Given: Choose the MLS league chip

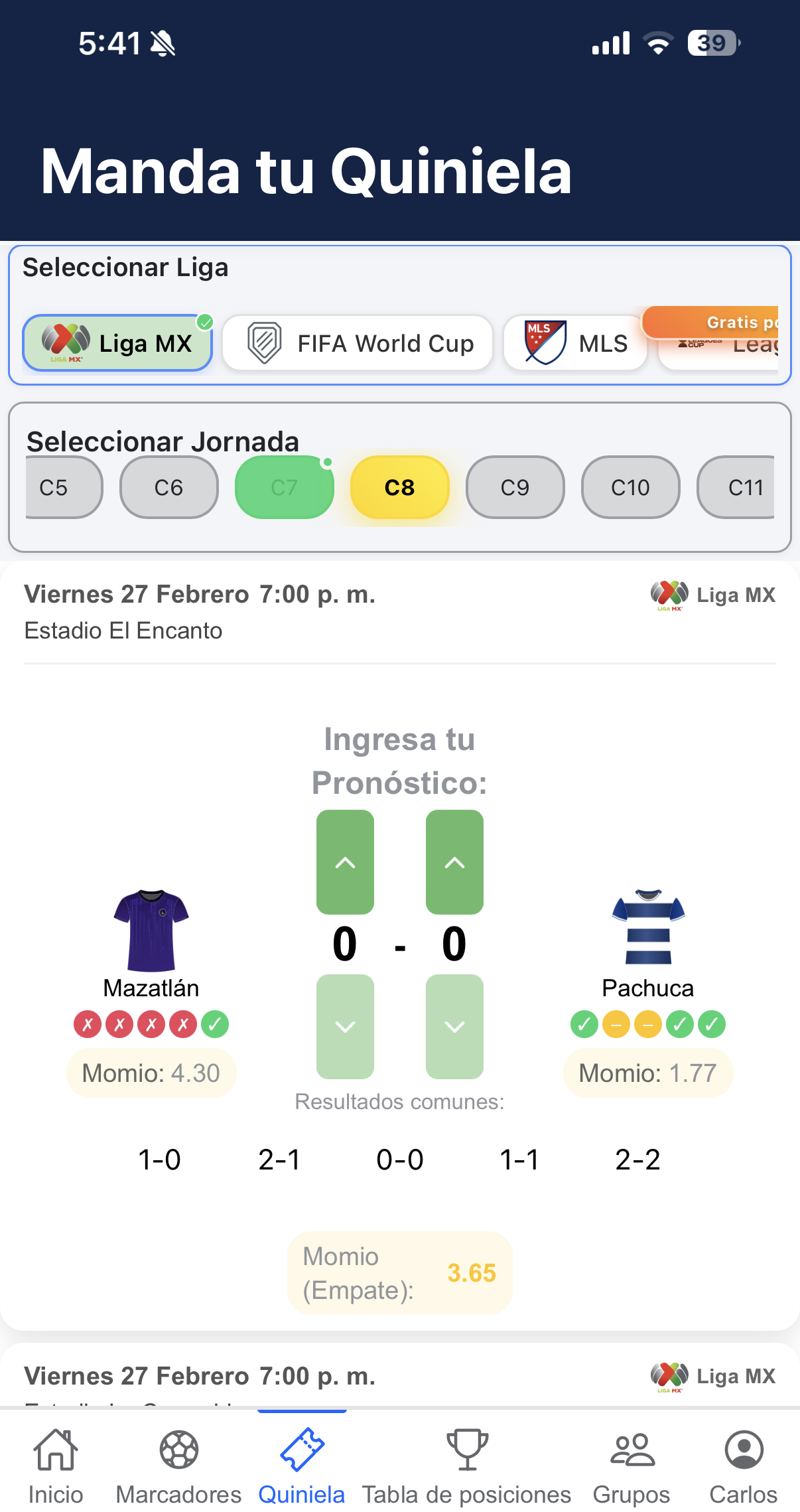Looking at the screenshot, I should [574, 343].
